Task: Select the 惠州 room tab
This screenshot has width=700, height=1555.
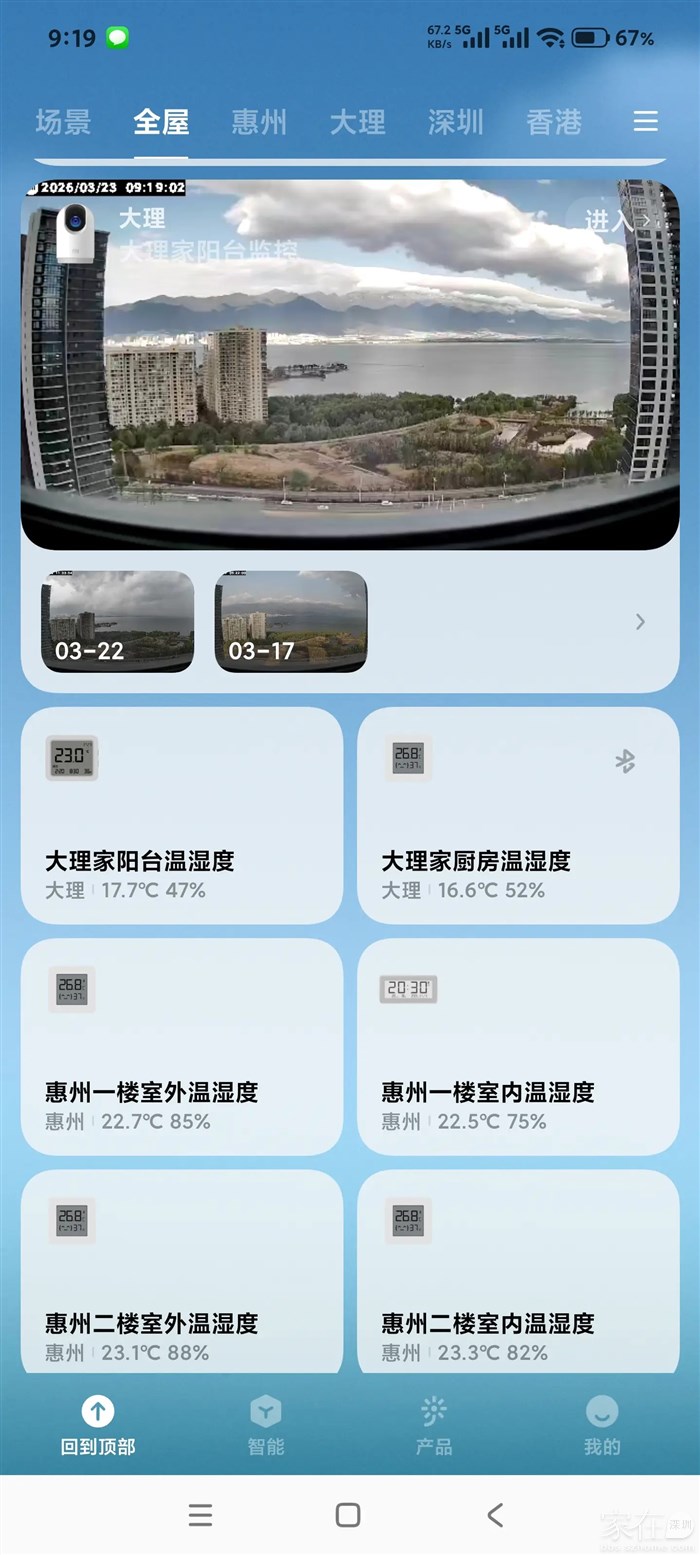Action: [259, 122]
